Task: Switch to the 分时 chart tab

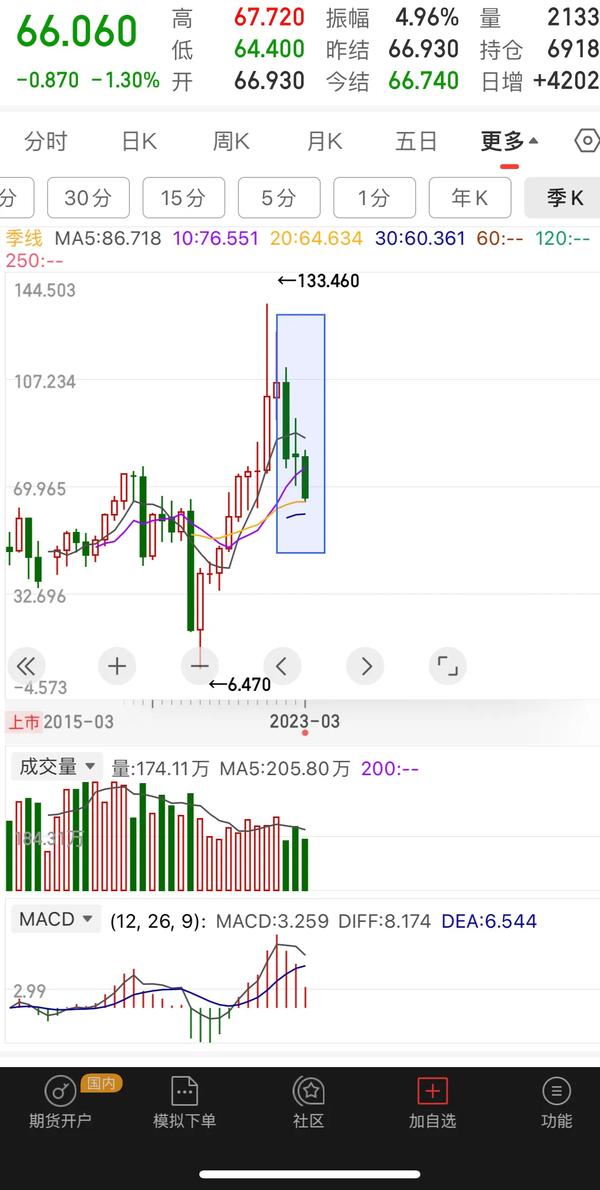Action: pyautogui.click(x=46, y=141)
